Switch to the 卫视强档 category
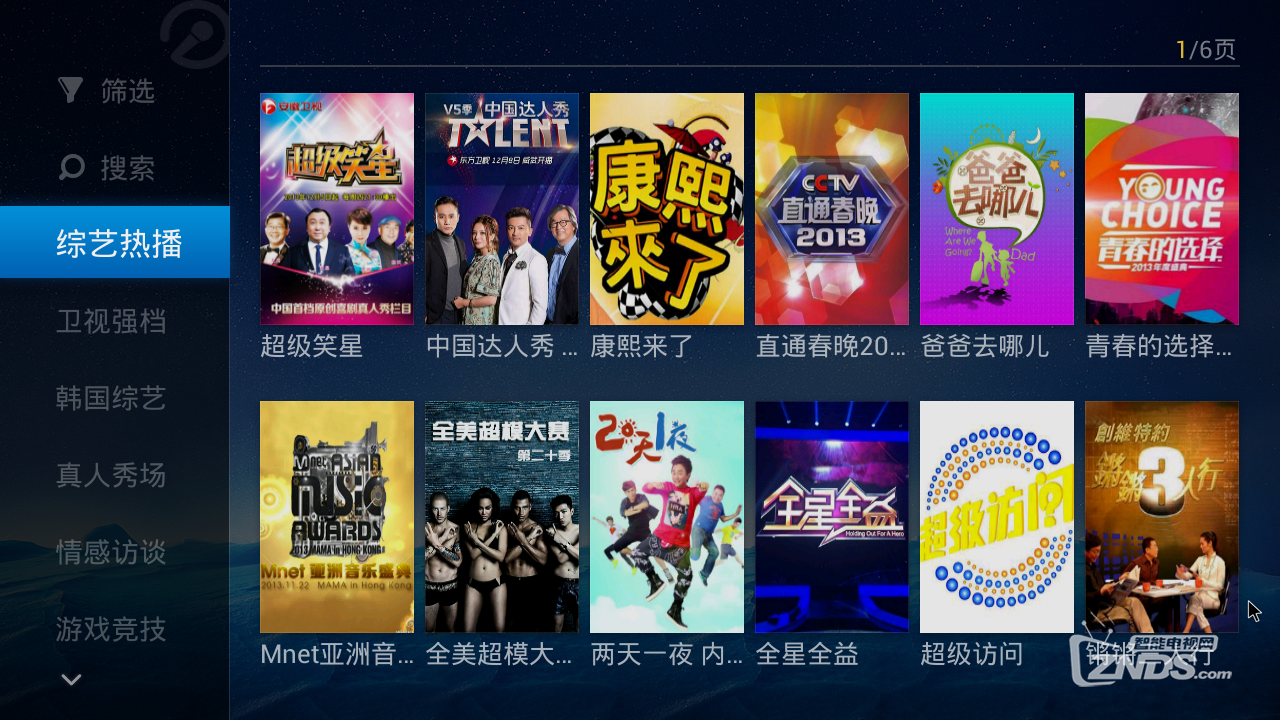The height and width of the screenshot is (720, 1280). tap(111, 322)
